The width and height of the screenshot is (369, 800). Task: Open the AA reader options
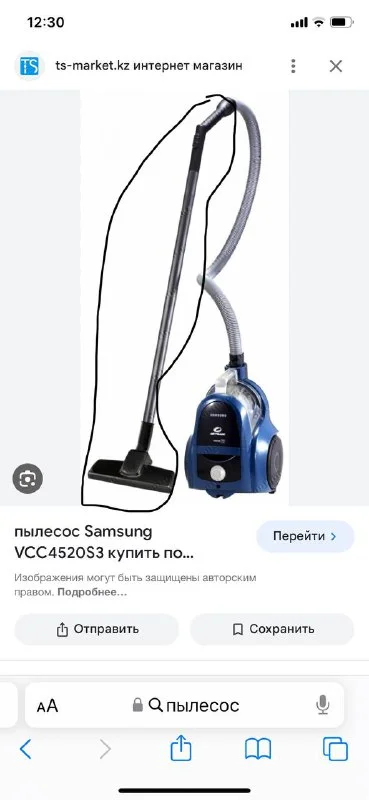[x=47, y=706]
